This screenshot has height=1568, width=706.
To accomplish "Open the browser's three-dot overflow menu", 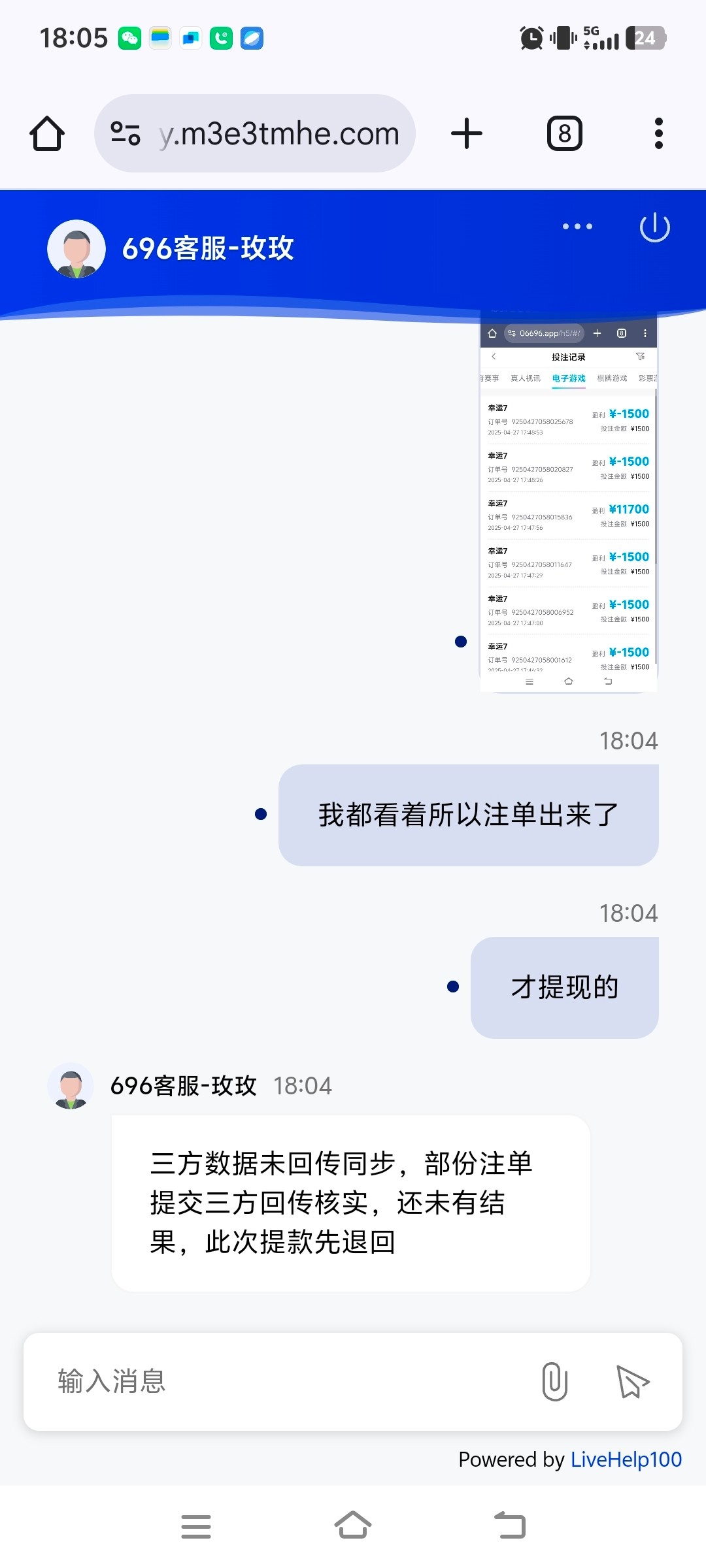I will pos(658,134).
